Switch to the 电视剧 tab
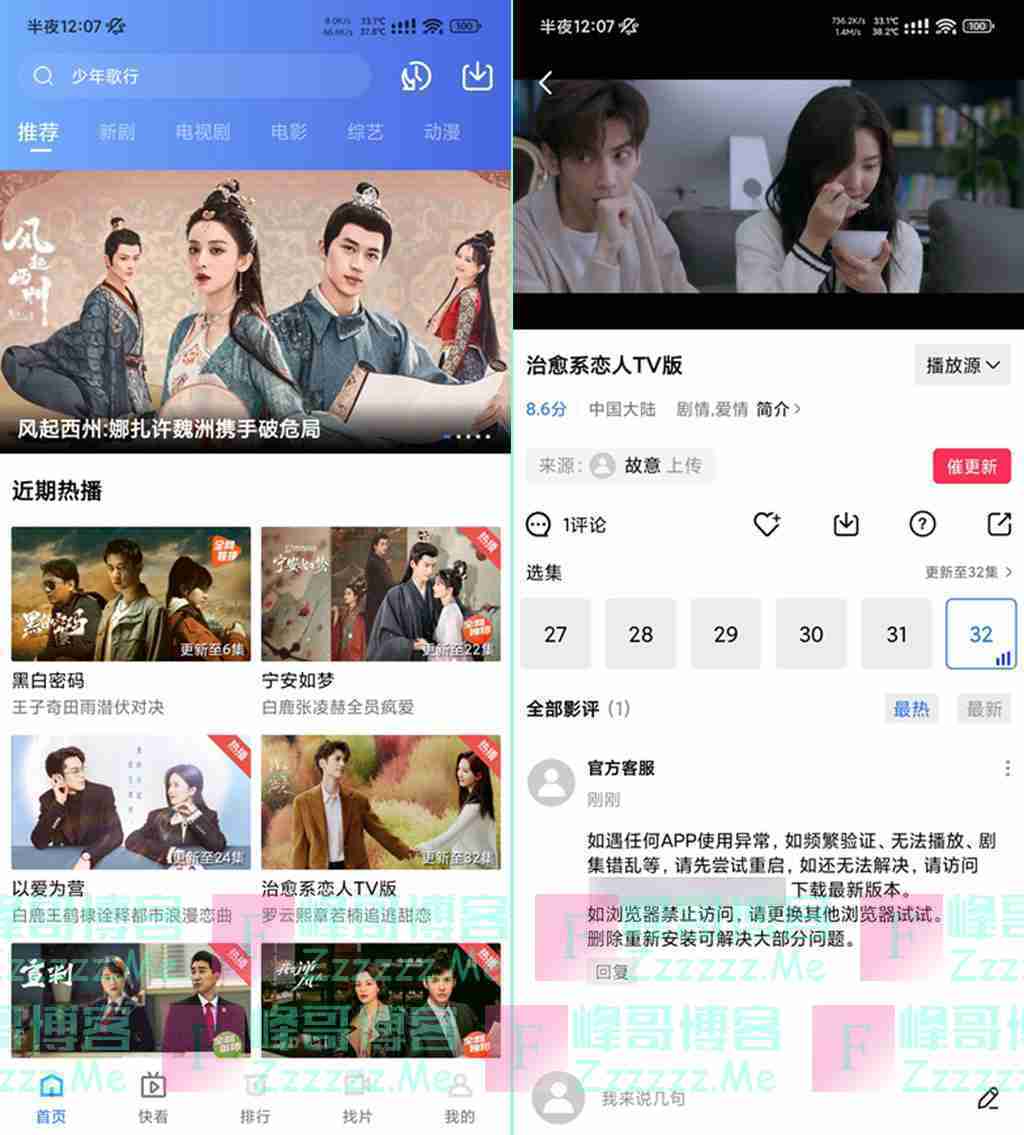This screenshot has width=1024, height=1135. (x=202, y=132)
